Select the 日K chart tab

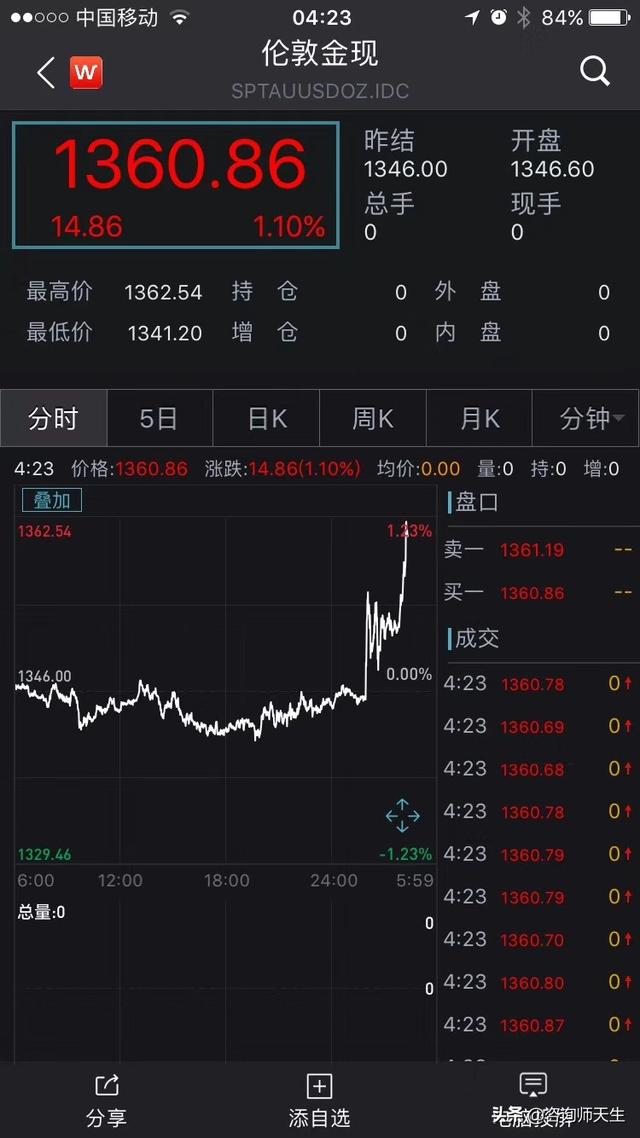[x=266, y=418]
